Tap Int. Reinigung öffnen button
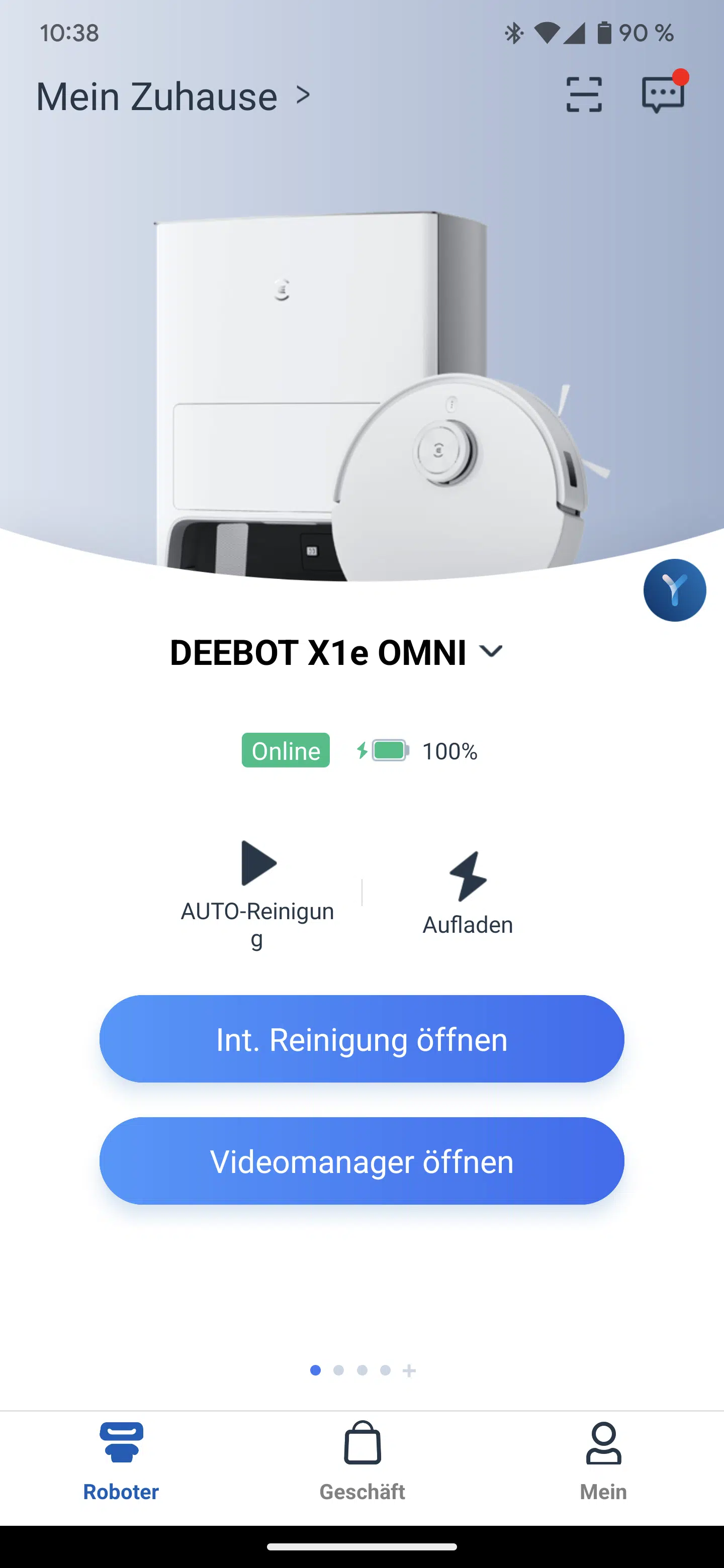The width and height of the screenshot is (724, 1568). pos(361,1039)
